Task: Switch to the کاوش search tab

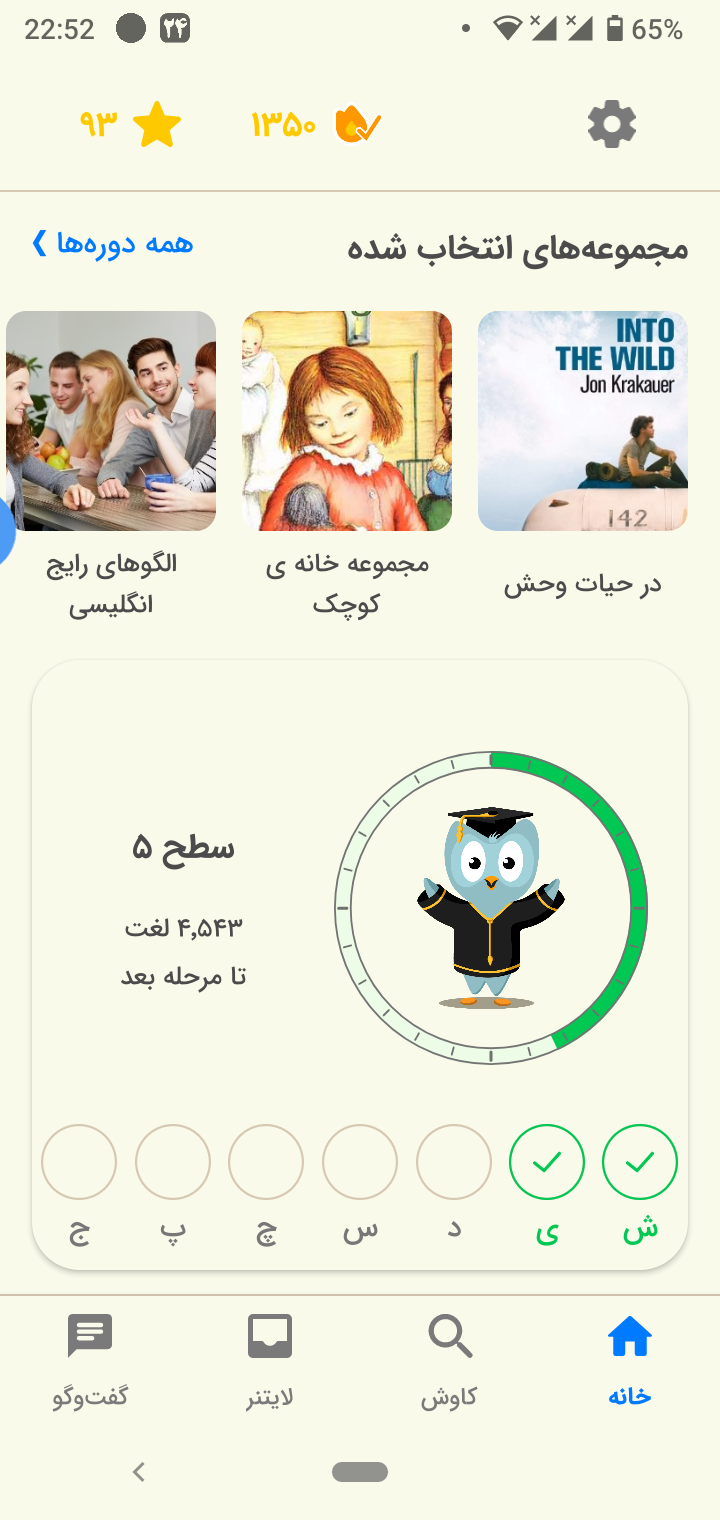Action: click(x=450, y=1362)
